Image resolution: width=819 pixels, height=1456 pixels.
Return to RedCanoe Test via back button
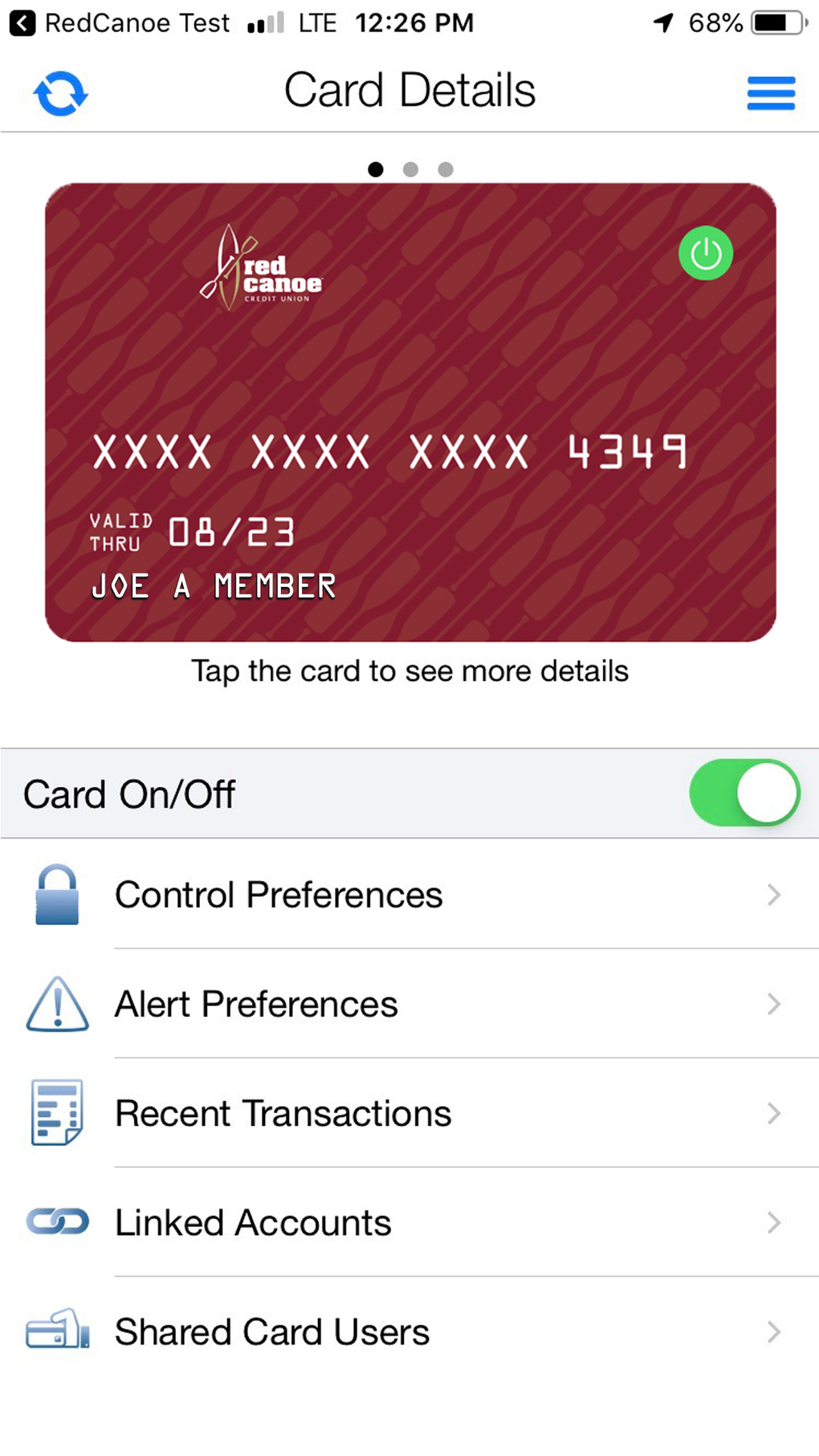tap(22, 22)
